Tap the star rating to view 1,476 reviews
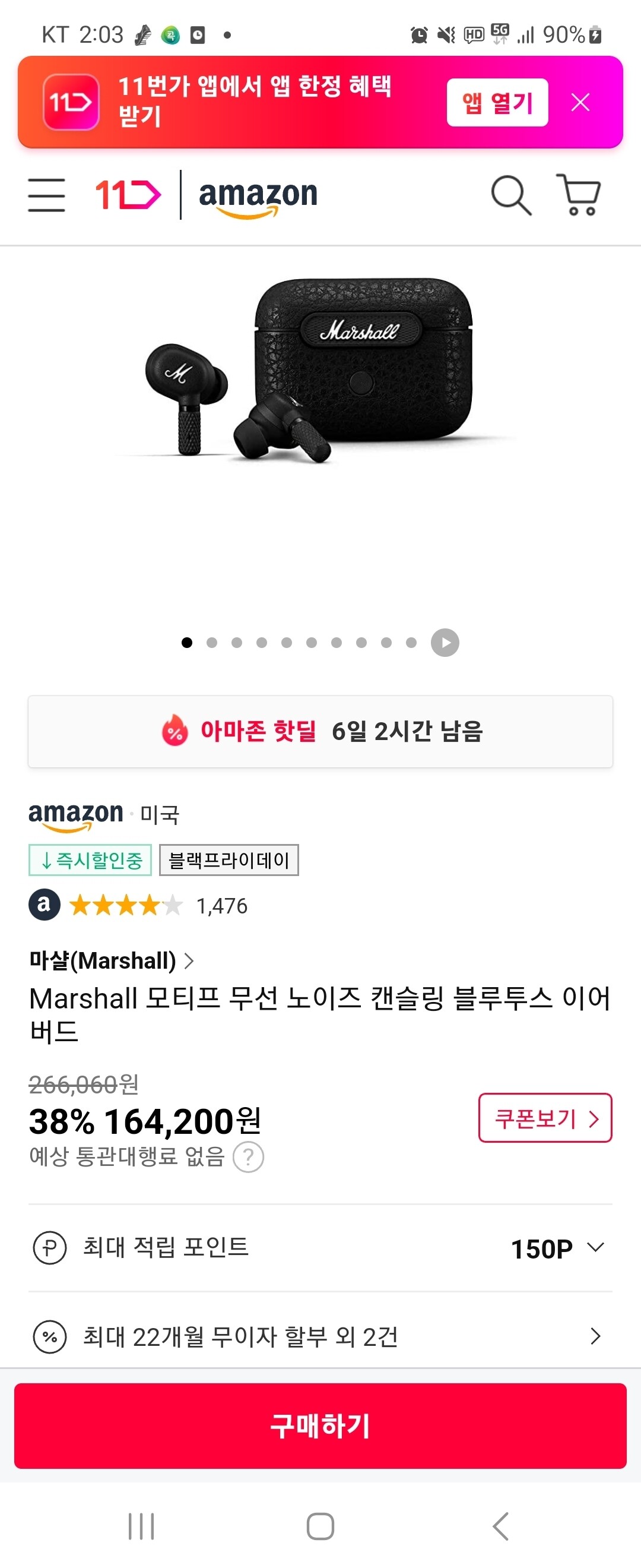Image resolution: width=641 pixels, height=1568 pixels. [x=126, y=906]
